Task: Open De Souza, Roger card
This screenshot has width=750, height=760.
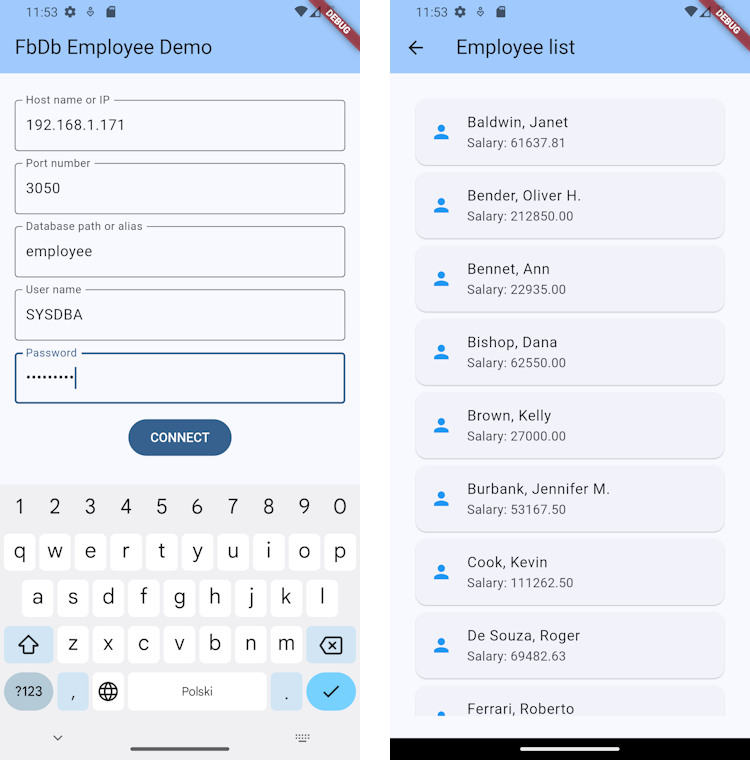Action: point(569,645)
